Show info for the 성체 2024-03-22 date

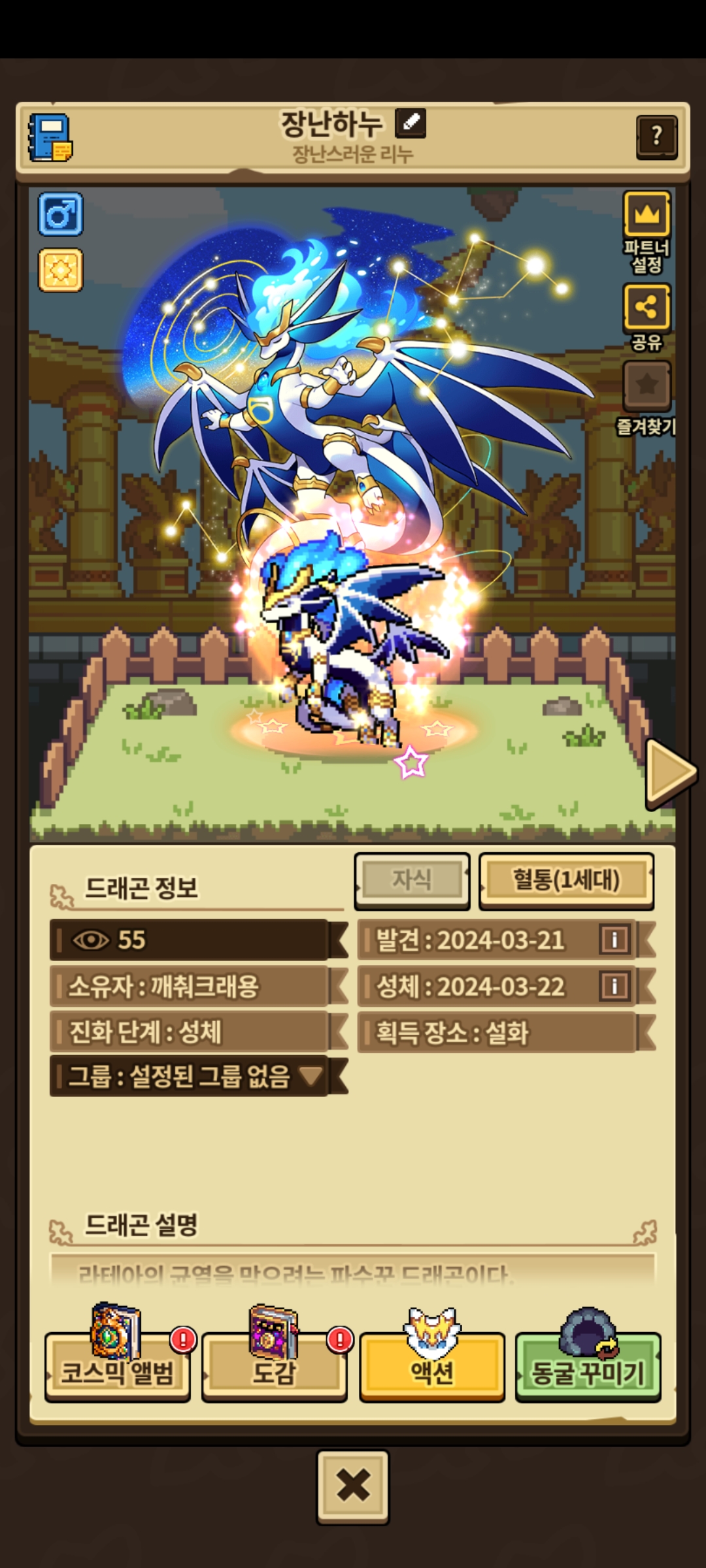(x=614, y=986)
